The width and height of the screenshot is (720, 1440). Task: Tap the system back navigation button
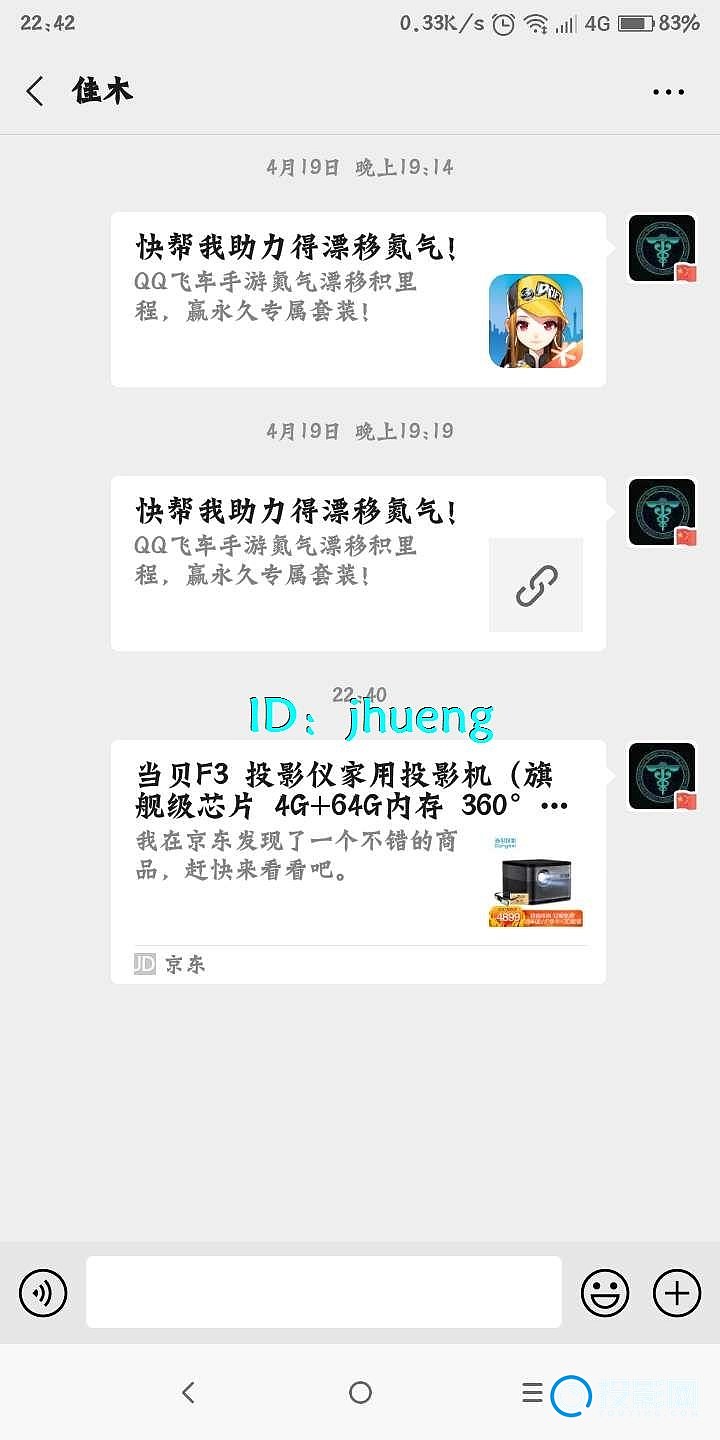coord(188,1392)
